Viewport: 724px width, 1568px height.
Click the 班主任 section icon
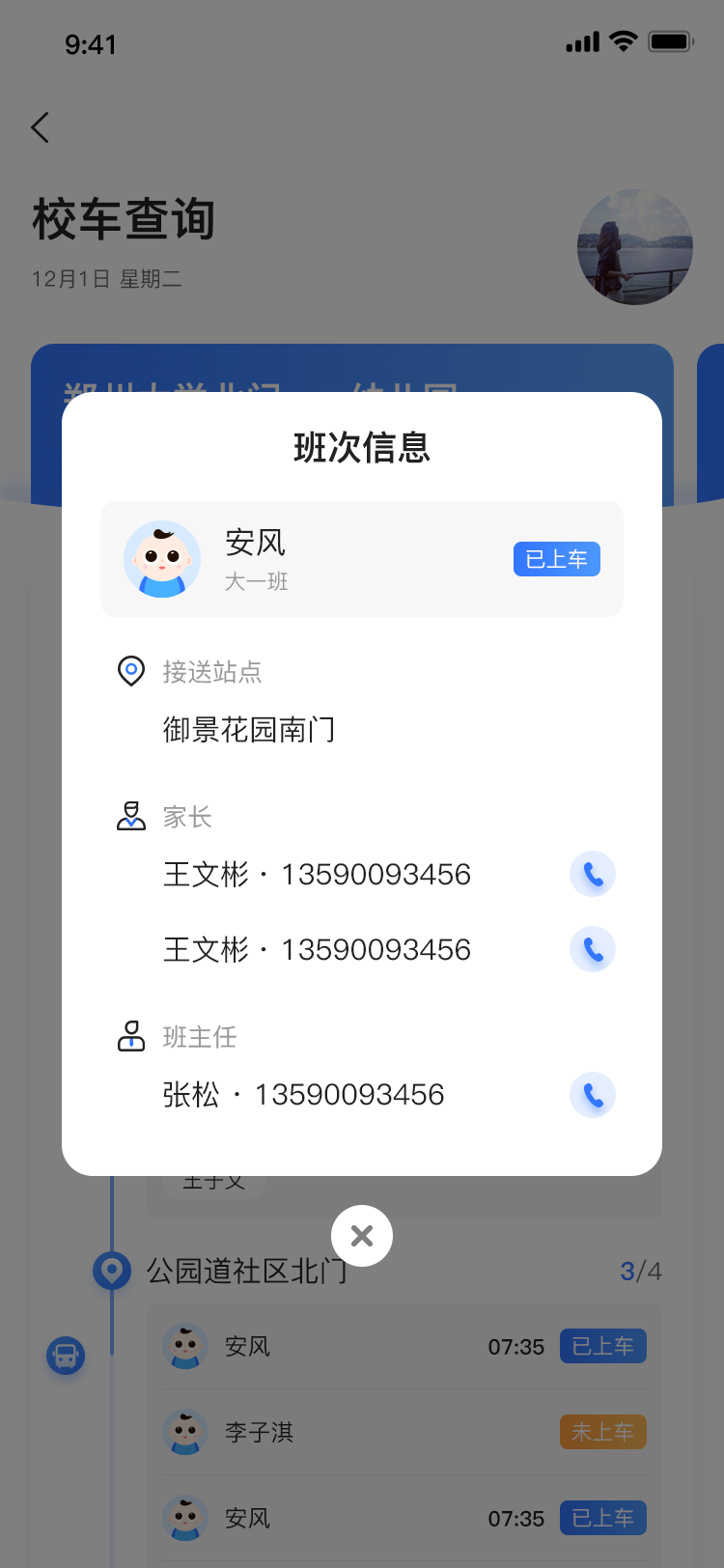pos(130,1036)
